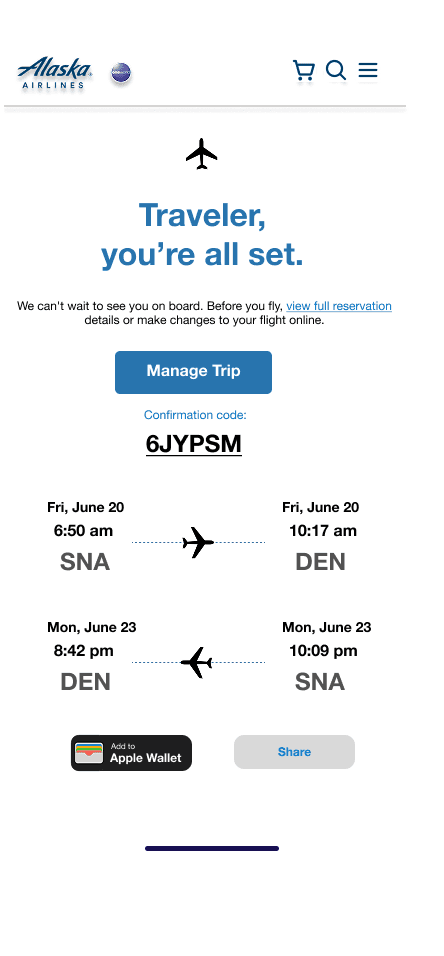The image size is (444, 956).
Task: Open the view full reservation link
Action: 339,306
